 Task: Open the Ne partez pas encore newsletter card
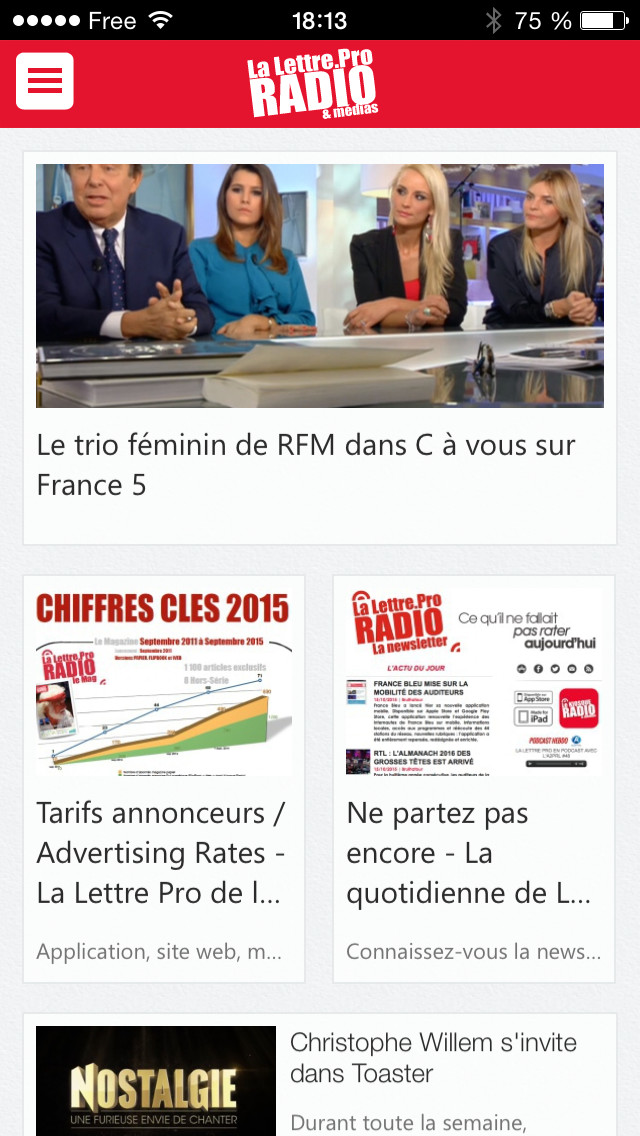pos(474,779)
